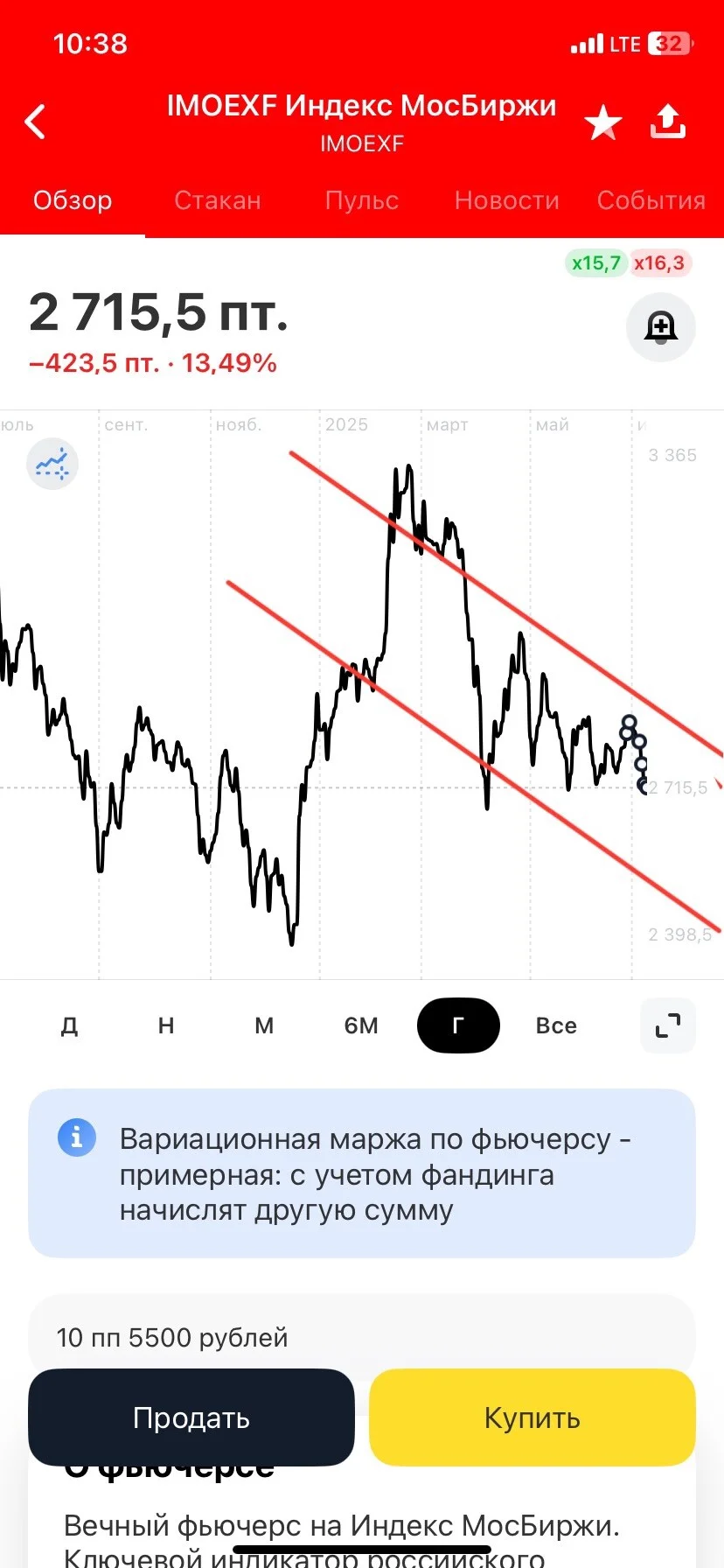The width and height of the screenshot is (724, 1568).
Task: Tap the Продать button
Action: tap(191, 1417)
